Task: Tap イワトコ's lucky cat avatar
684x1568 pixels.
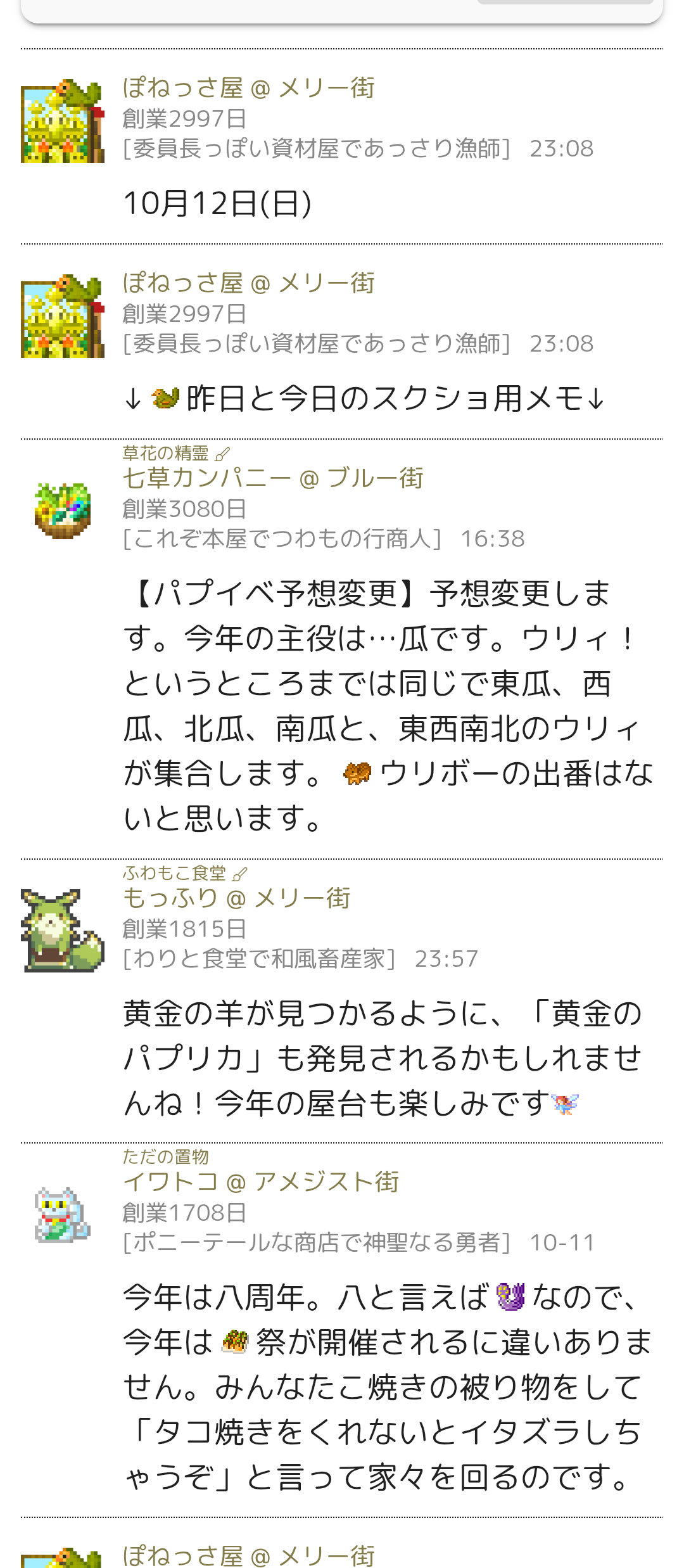Action: 63,1214
